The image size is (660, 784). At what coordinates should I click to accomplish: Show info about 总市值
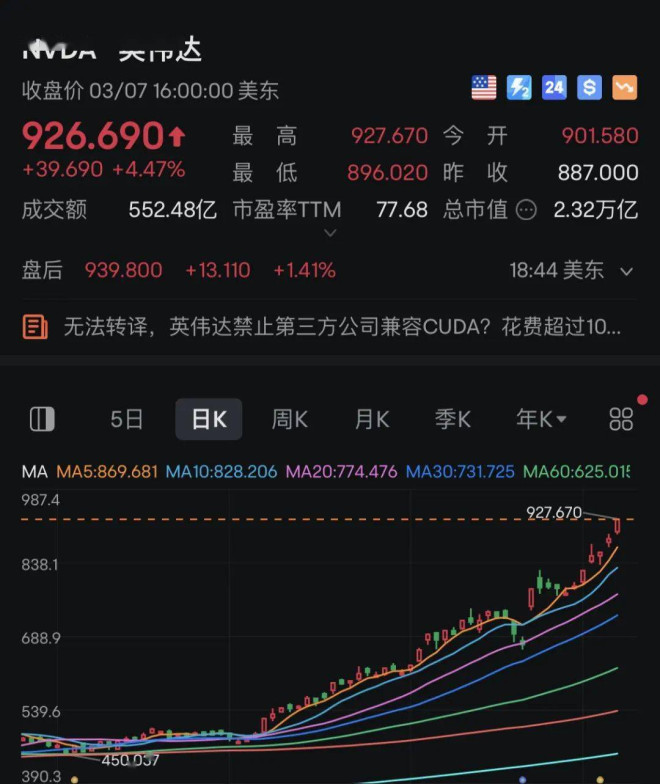point(527,210)
